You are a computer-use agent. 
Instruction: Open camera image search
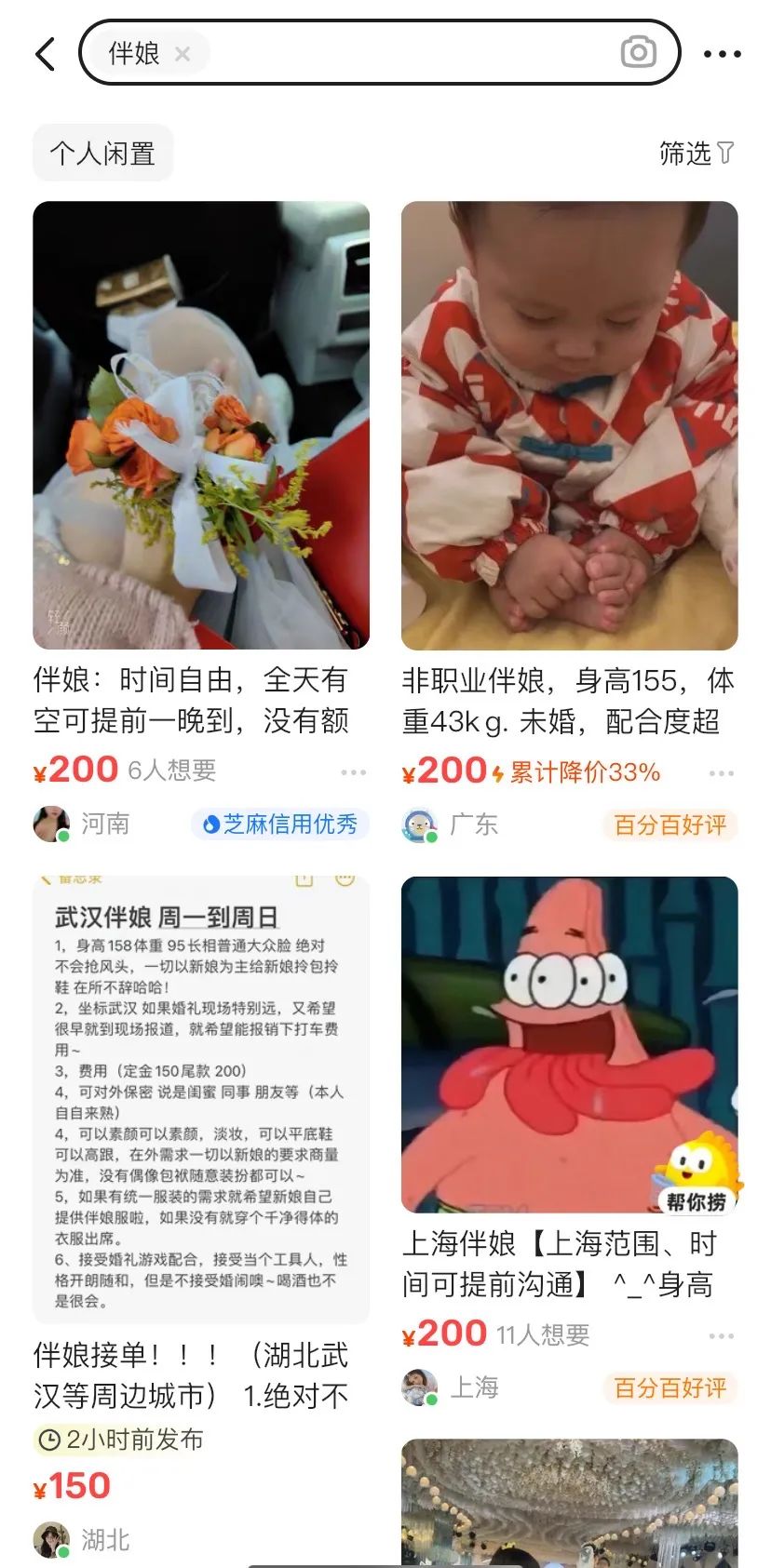[x=638, y=52]
